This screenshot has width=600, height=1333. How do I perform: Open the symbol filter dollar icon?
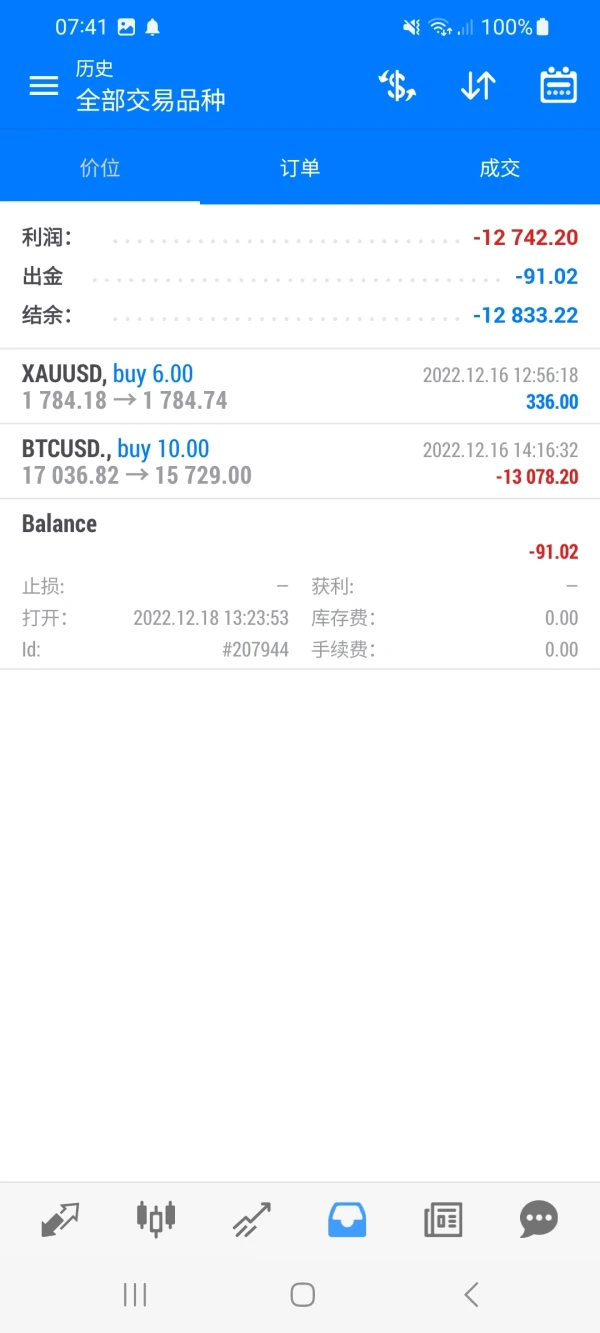[397, 86]
